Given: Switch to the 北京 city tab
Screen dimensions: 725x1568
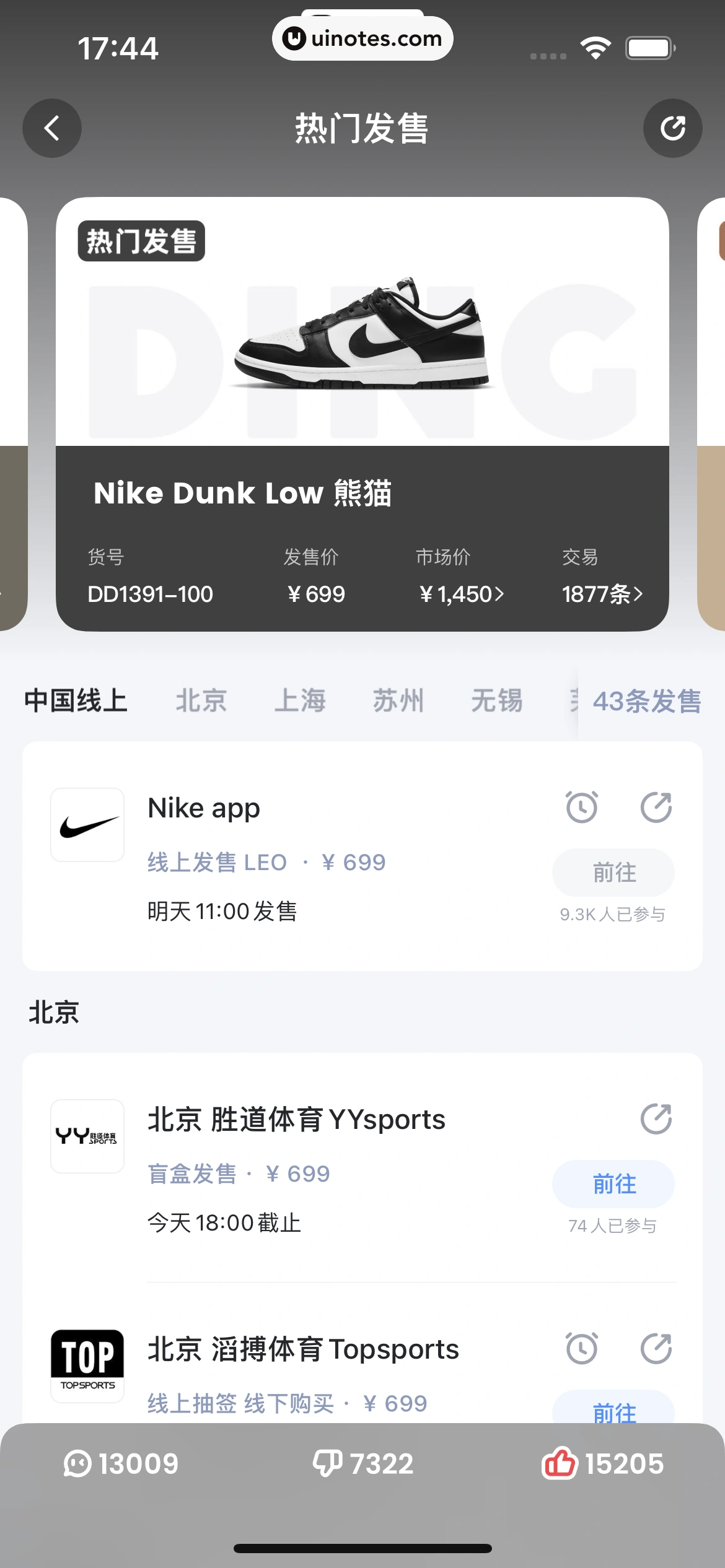Looking at the screenshot, I should pyautogui.click(x=201, y=701).
